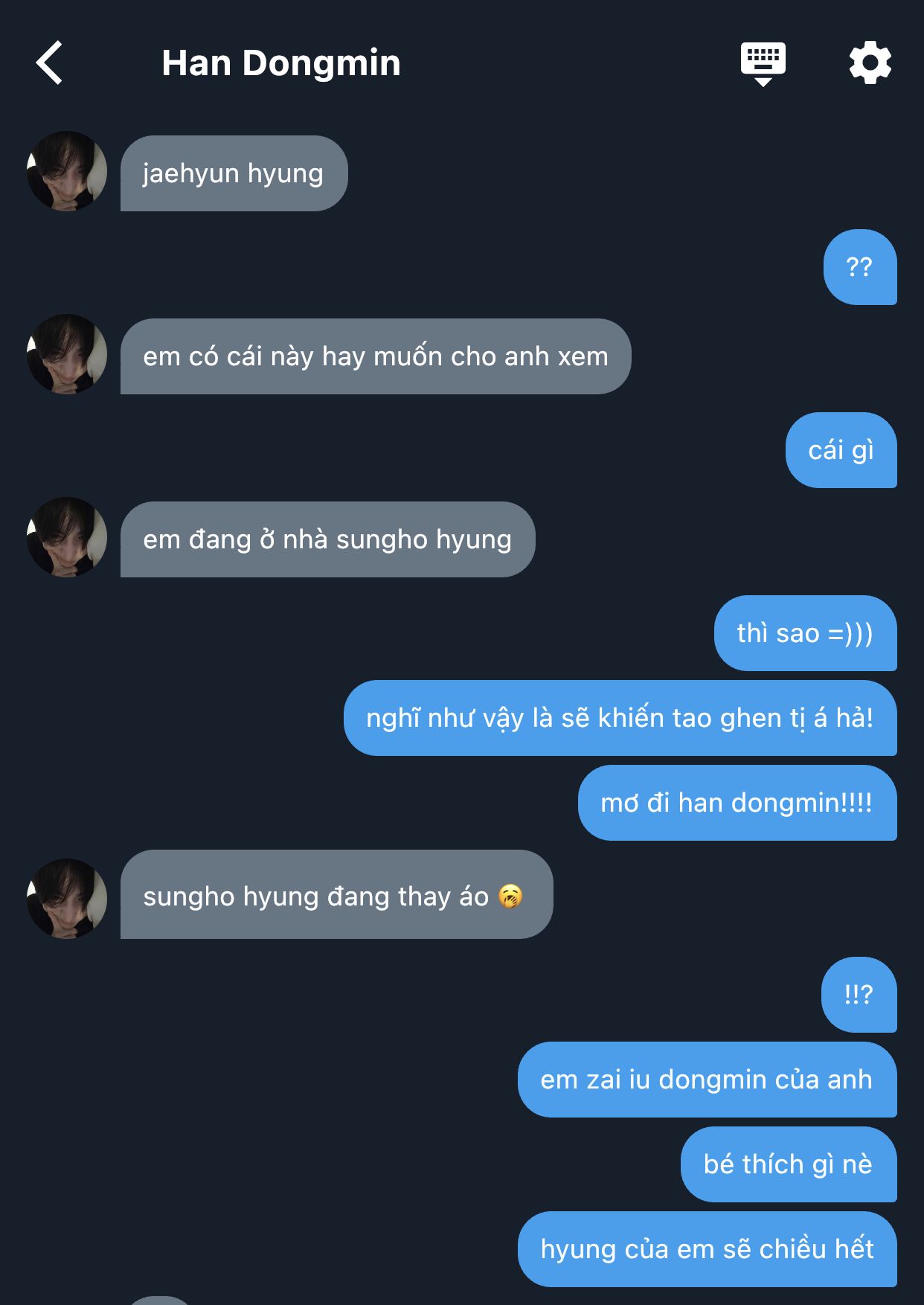Hide the keyboard using the keyboard icon

pyautogui.click(x=763, y=63)
